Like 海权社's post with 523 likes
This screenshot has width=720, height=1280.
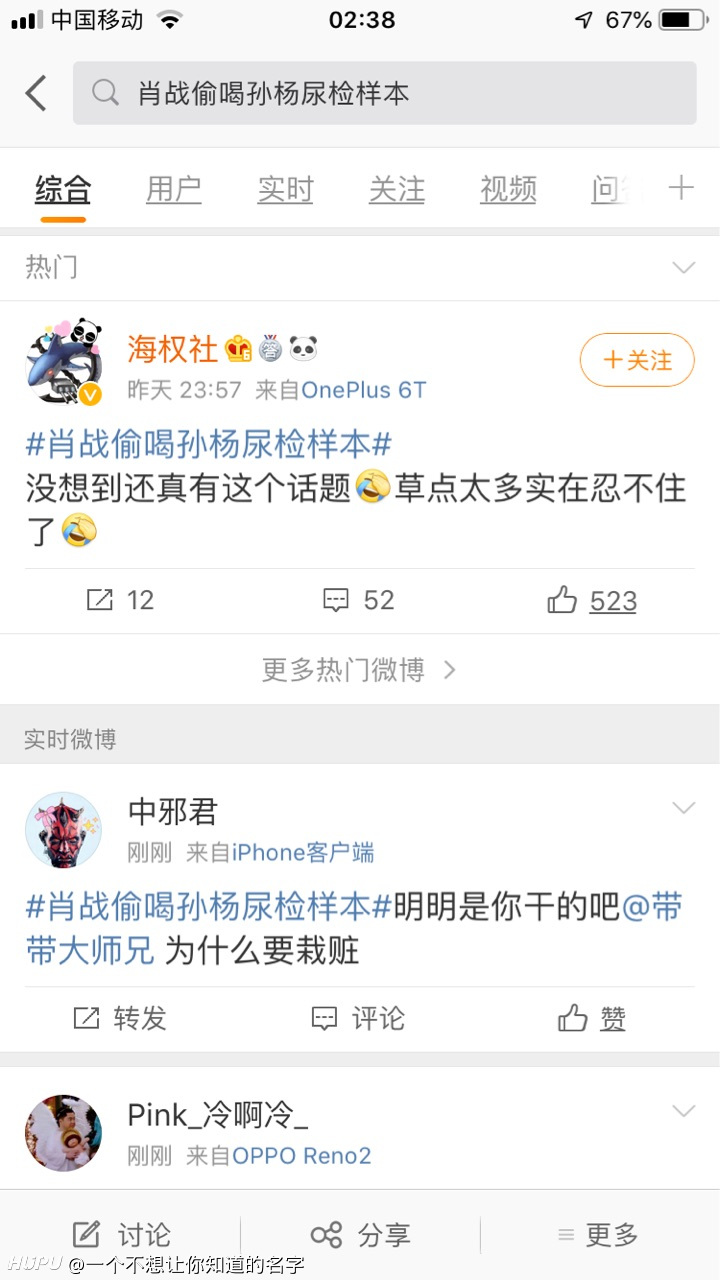(x=592, y=600)
